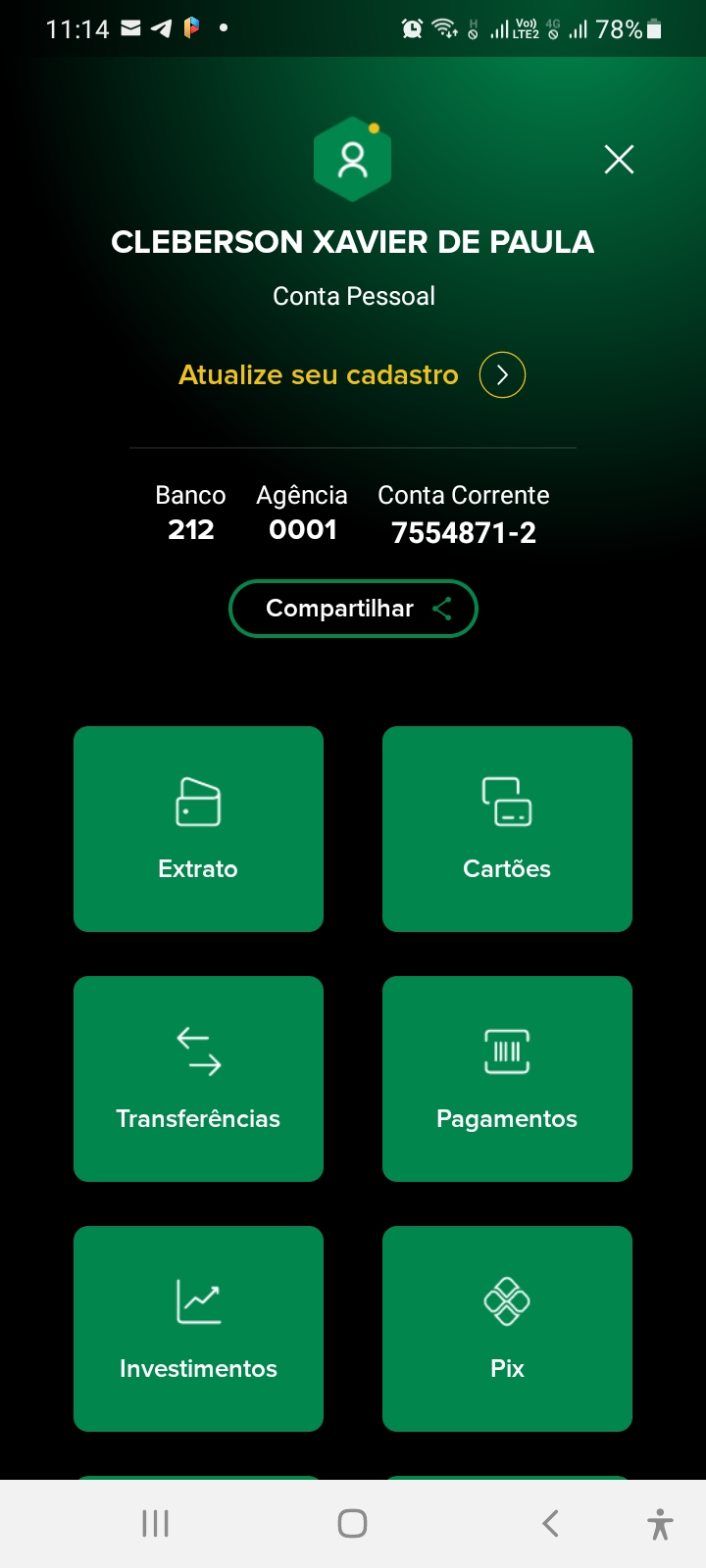
Task: Tap the system back button
Action: [550, 1523]
